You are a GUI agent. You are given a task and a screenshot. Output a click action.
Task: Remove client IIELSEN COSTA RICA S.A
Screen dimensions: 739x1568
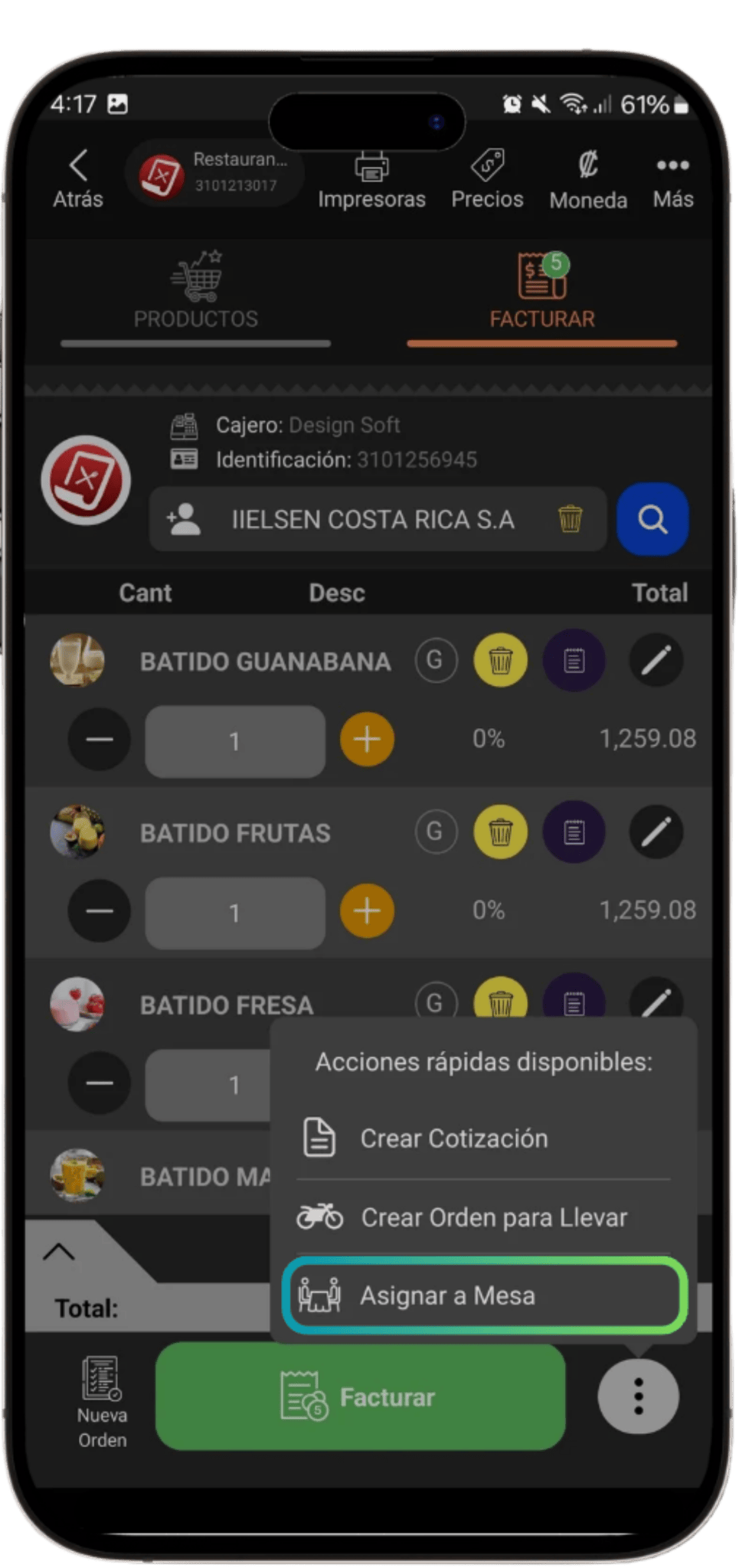[x=571, y=519]
